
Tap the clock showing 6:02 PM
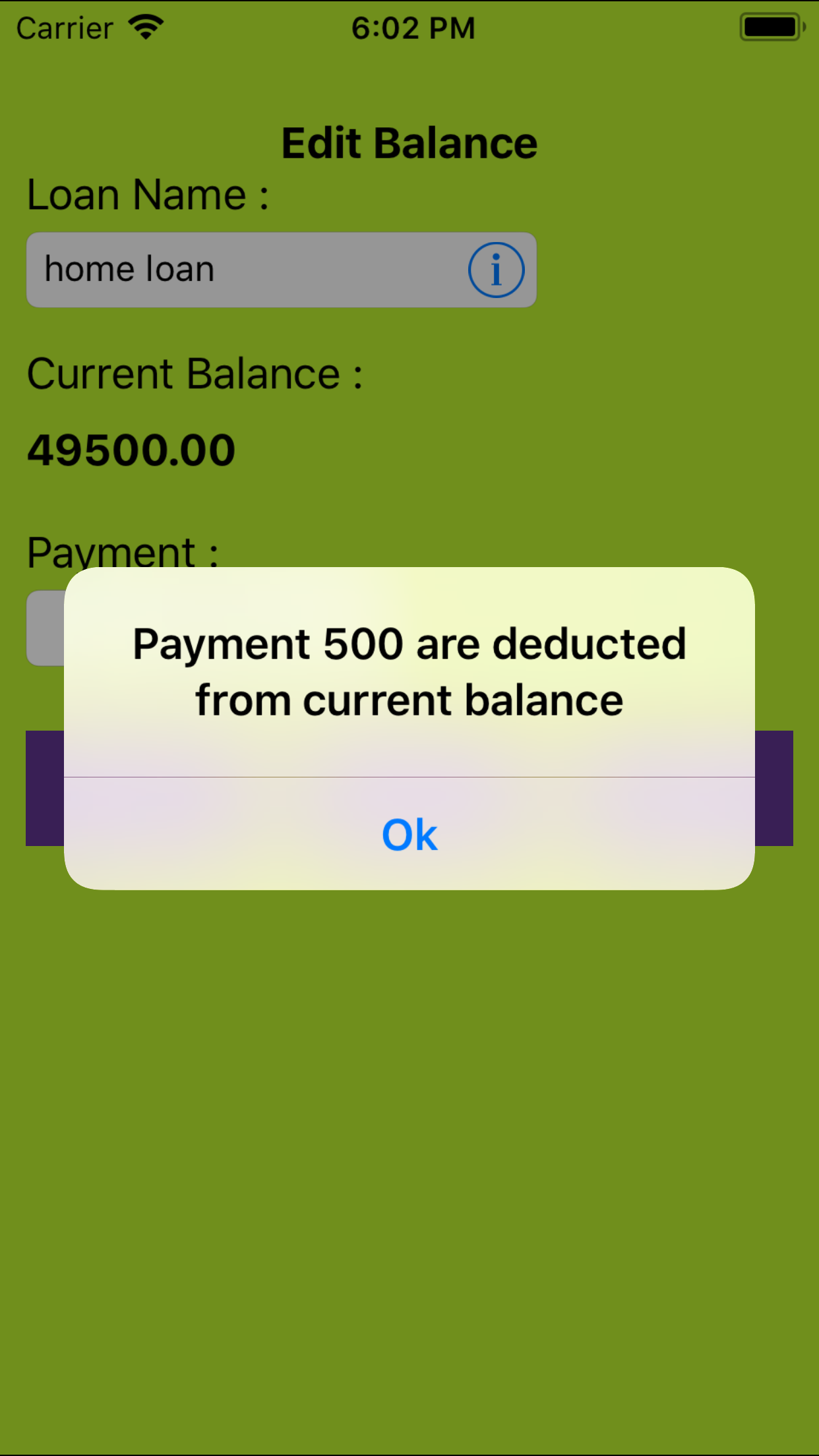click(x=413, y=28)
